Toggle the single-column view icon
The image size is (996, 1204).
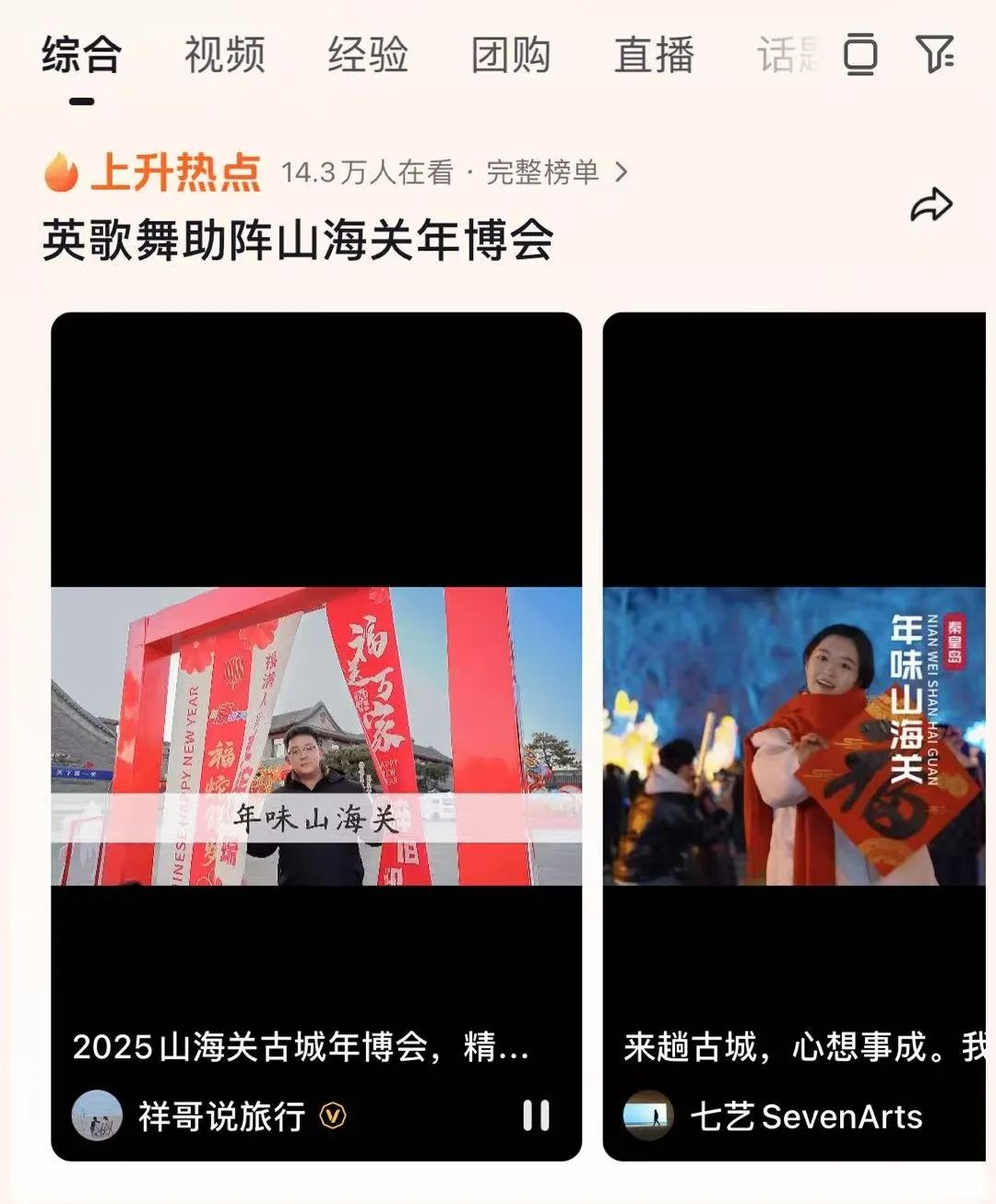click(x=860, y=54)
